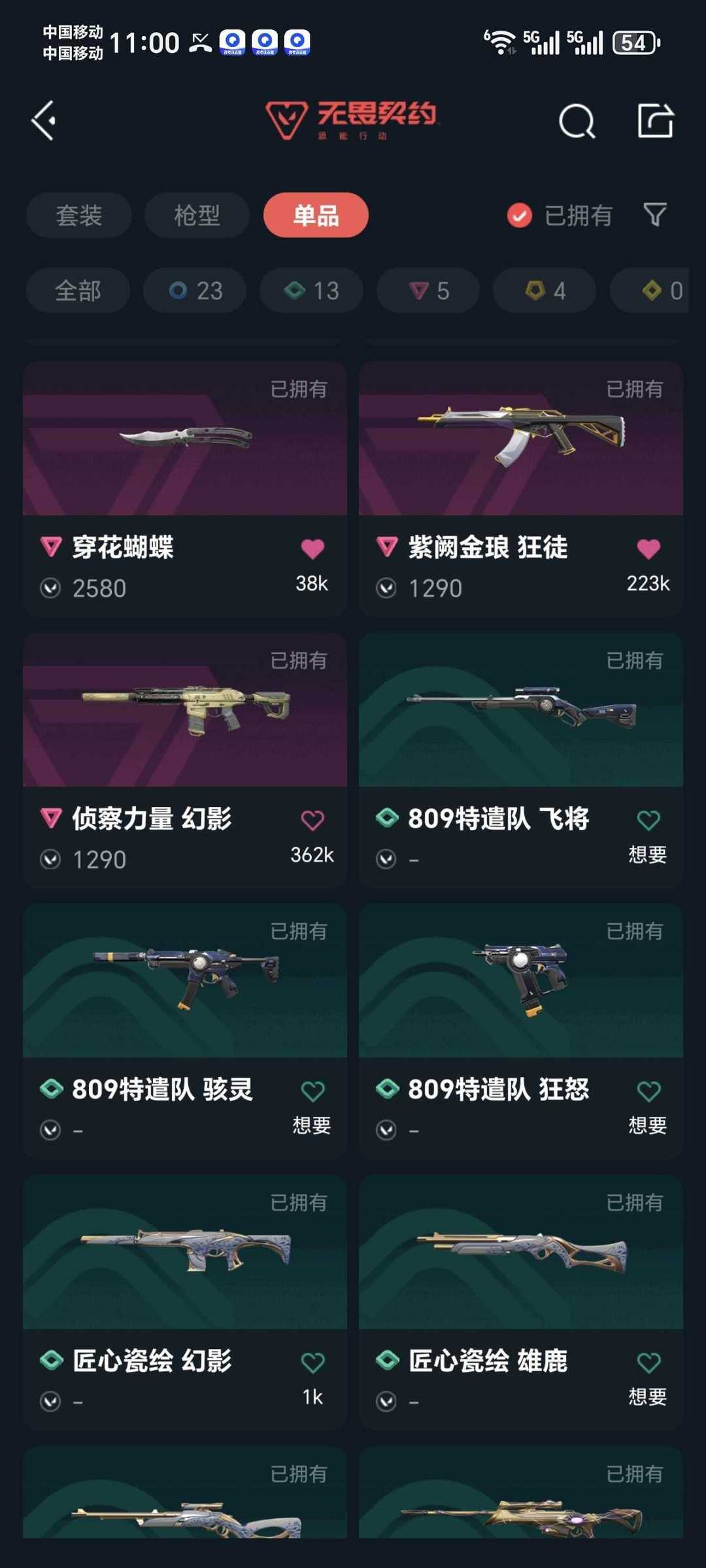706x1568 pixels.
Task: Filter by the blue chip showing 23
Action: tap(195, 290)
